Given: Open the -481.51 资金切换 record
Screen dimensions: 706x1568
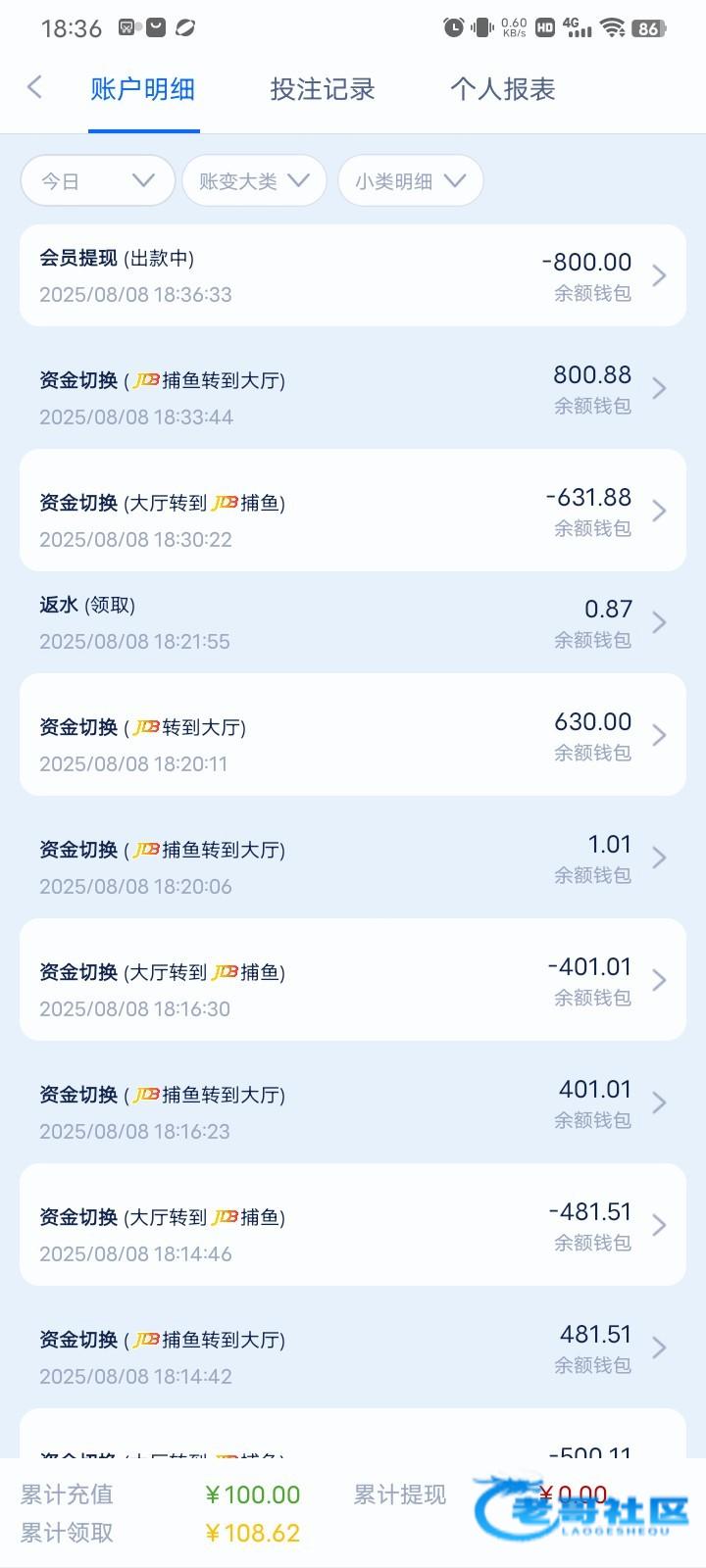Looking at the screenshot, I should (353, 1225).
